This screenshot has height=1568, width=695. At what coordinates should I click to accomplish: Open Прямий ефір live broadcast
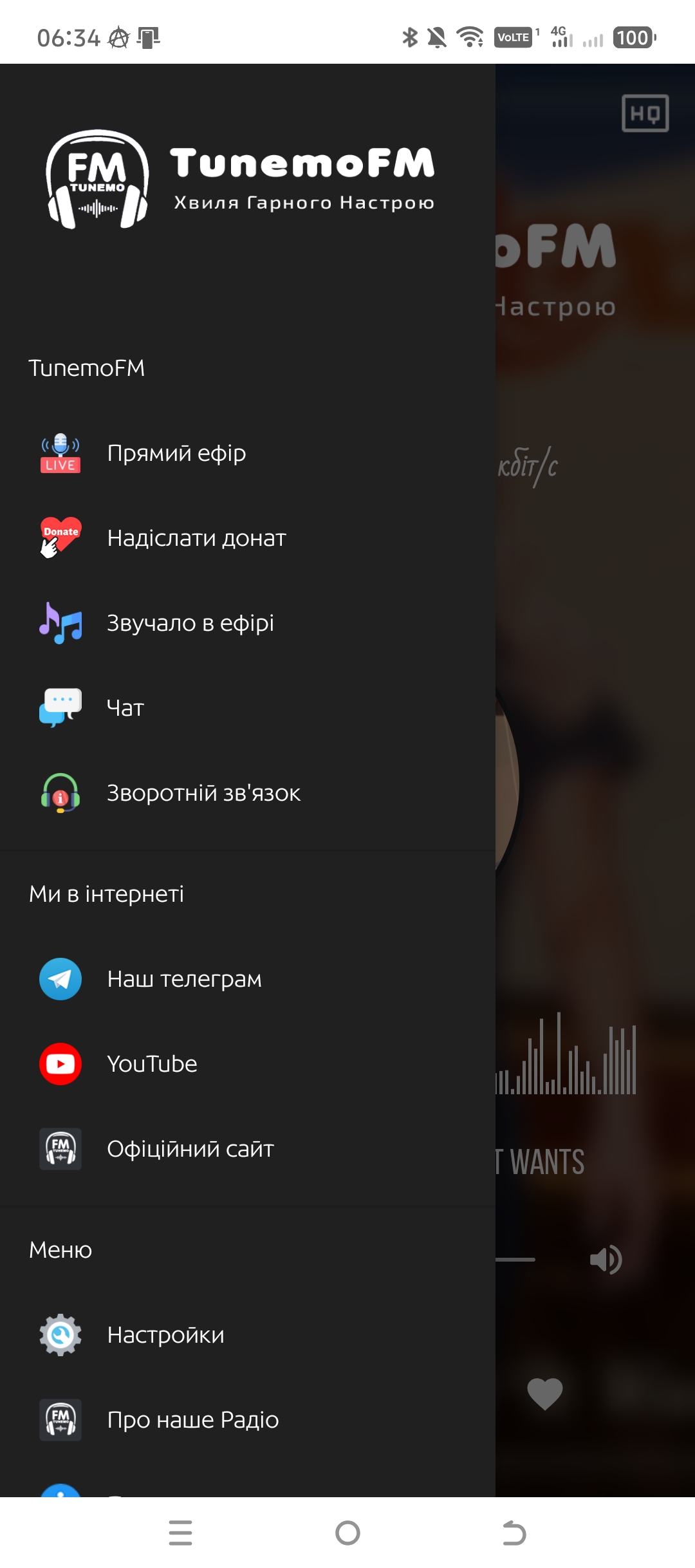[176, 453]
